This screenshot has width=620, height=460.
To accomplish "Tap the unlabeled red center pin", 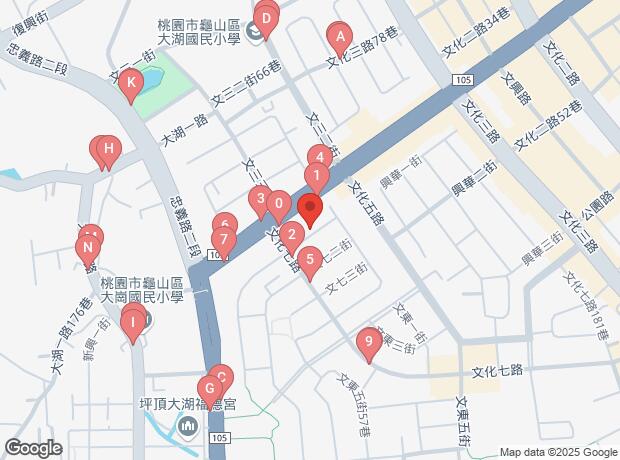I will (310, 211).
